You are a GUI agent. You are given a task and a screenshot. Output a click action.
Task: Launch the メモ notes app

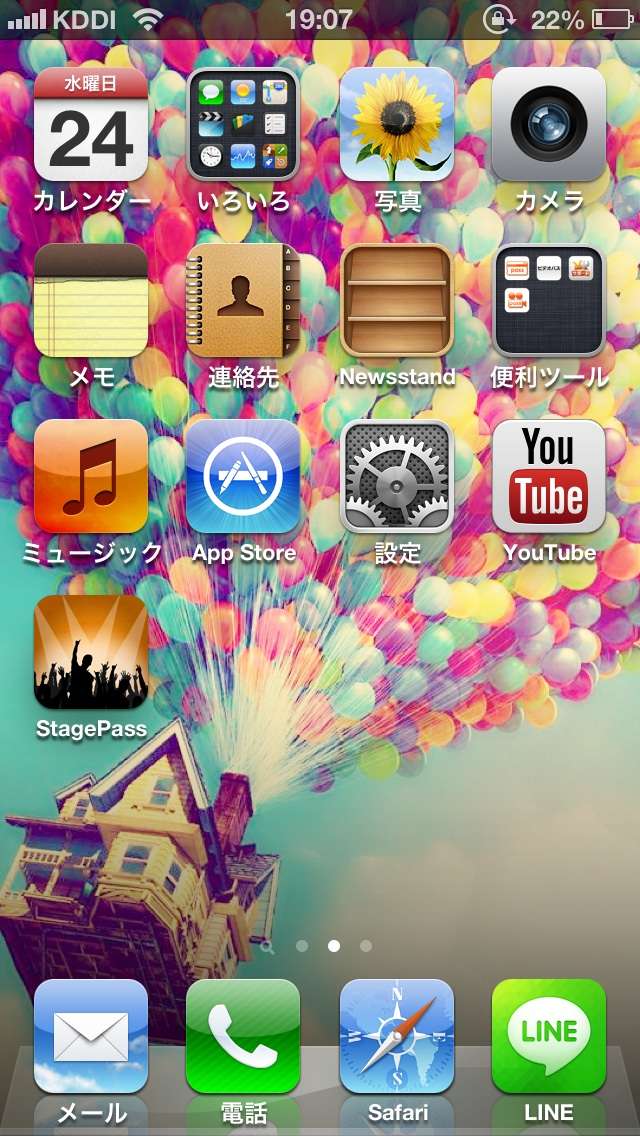tap(91, 301)
